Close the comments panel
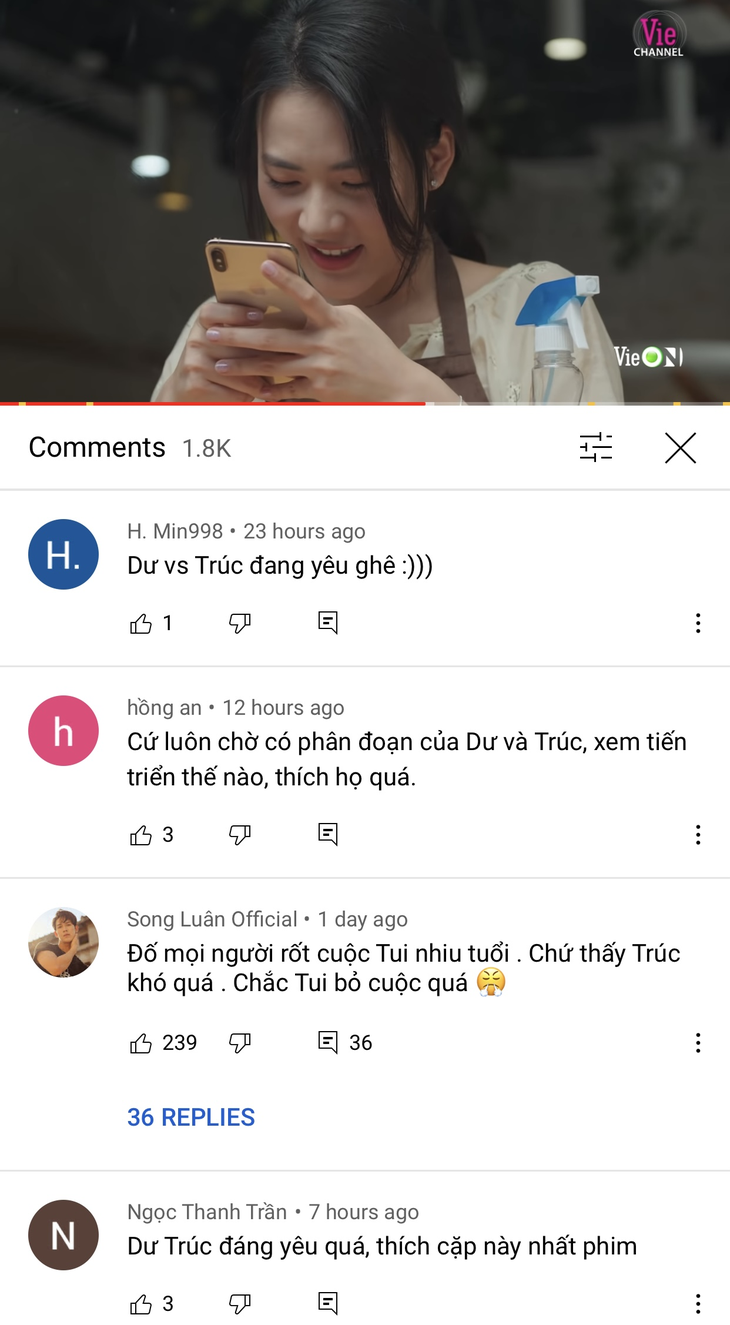 tap(680, 448)
